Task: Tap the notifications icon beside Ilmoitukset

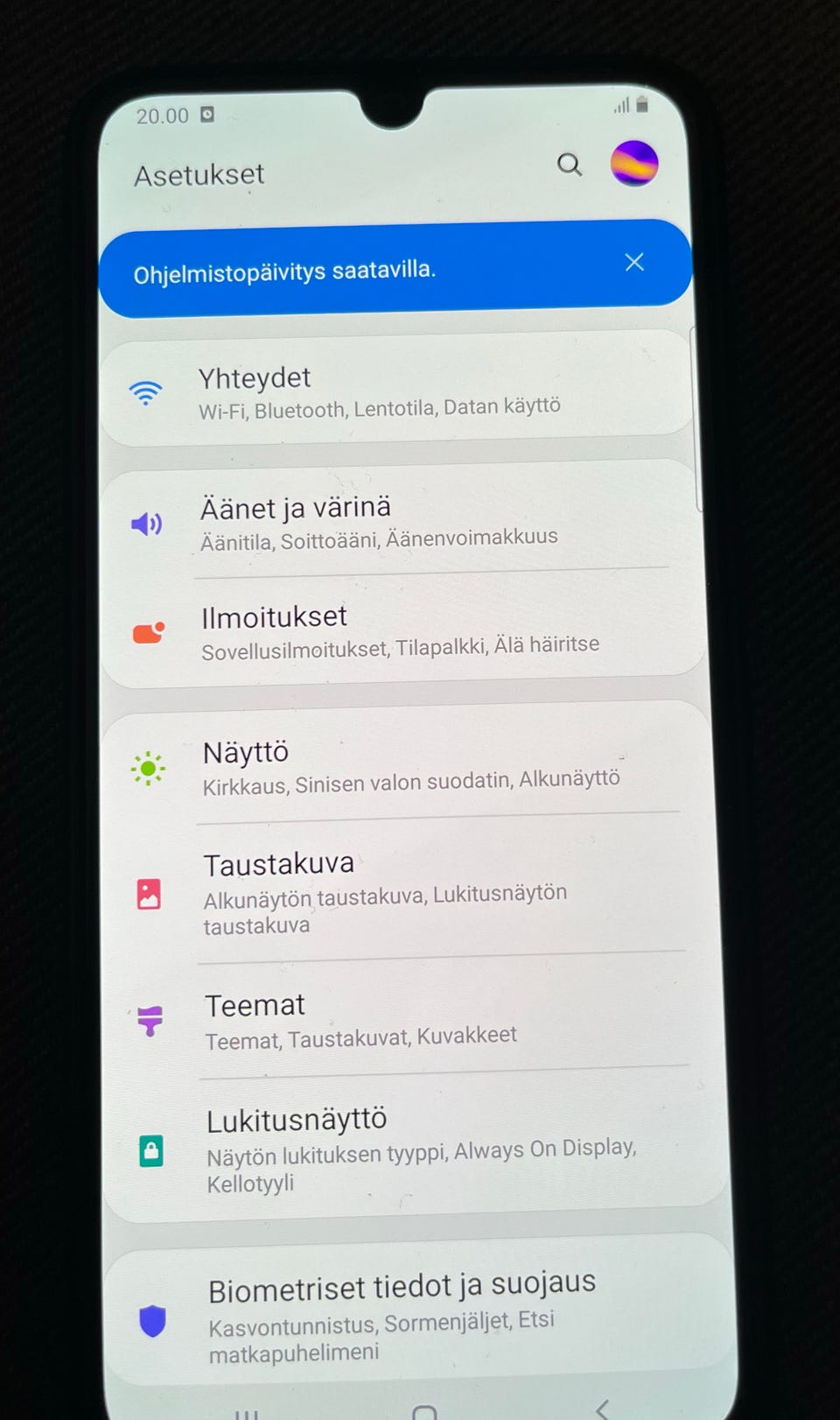Action: [x=147, y=631]
